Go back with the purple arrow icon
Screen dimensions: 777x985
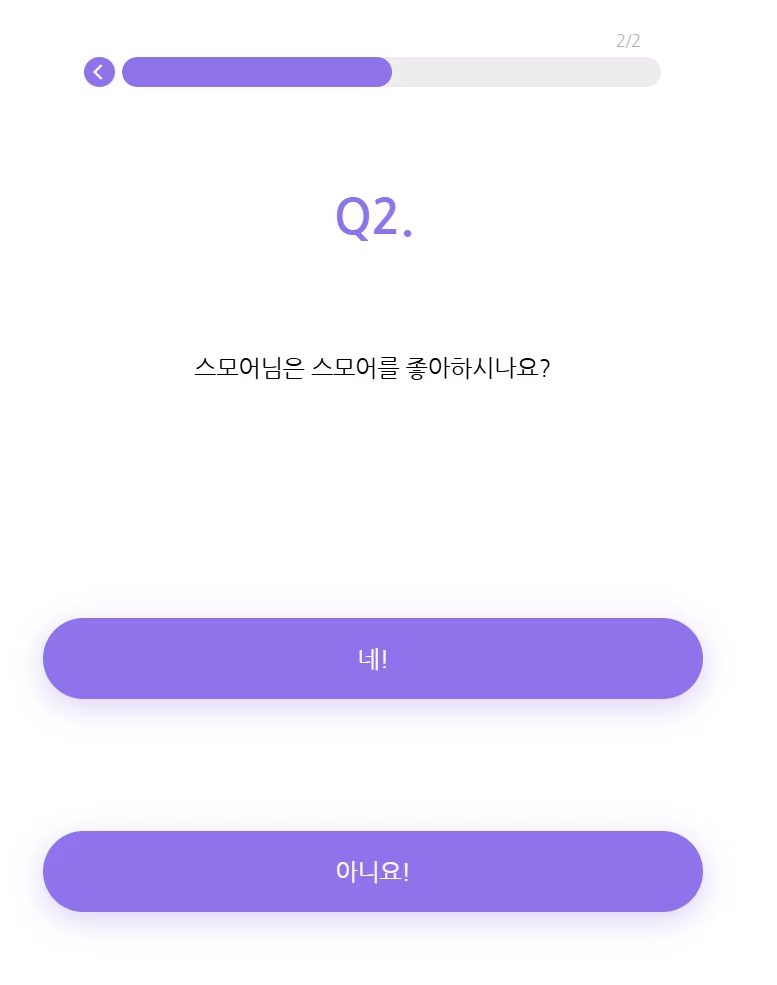[99, 72]
